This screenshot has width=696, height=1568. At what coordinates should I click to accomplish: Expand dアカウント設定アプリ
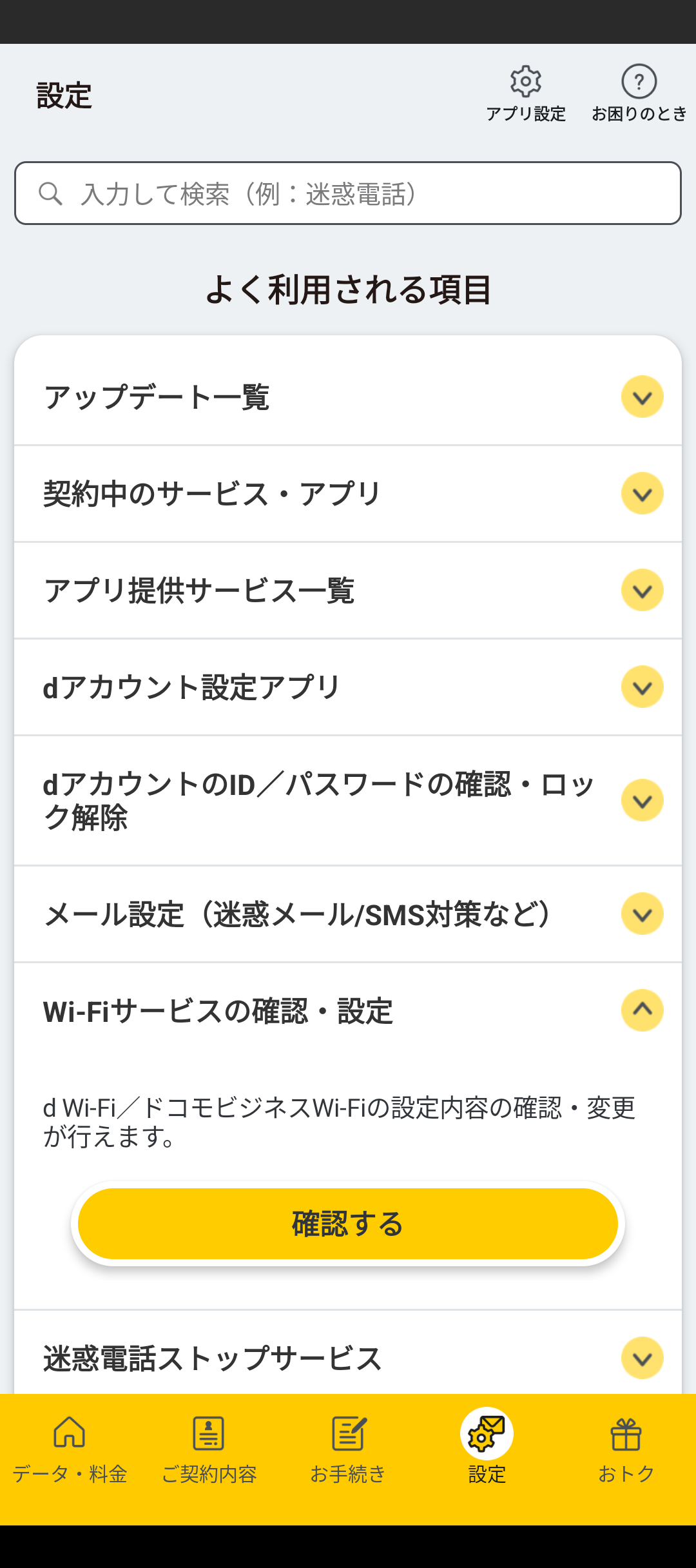coord(348,687)
